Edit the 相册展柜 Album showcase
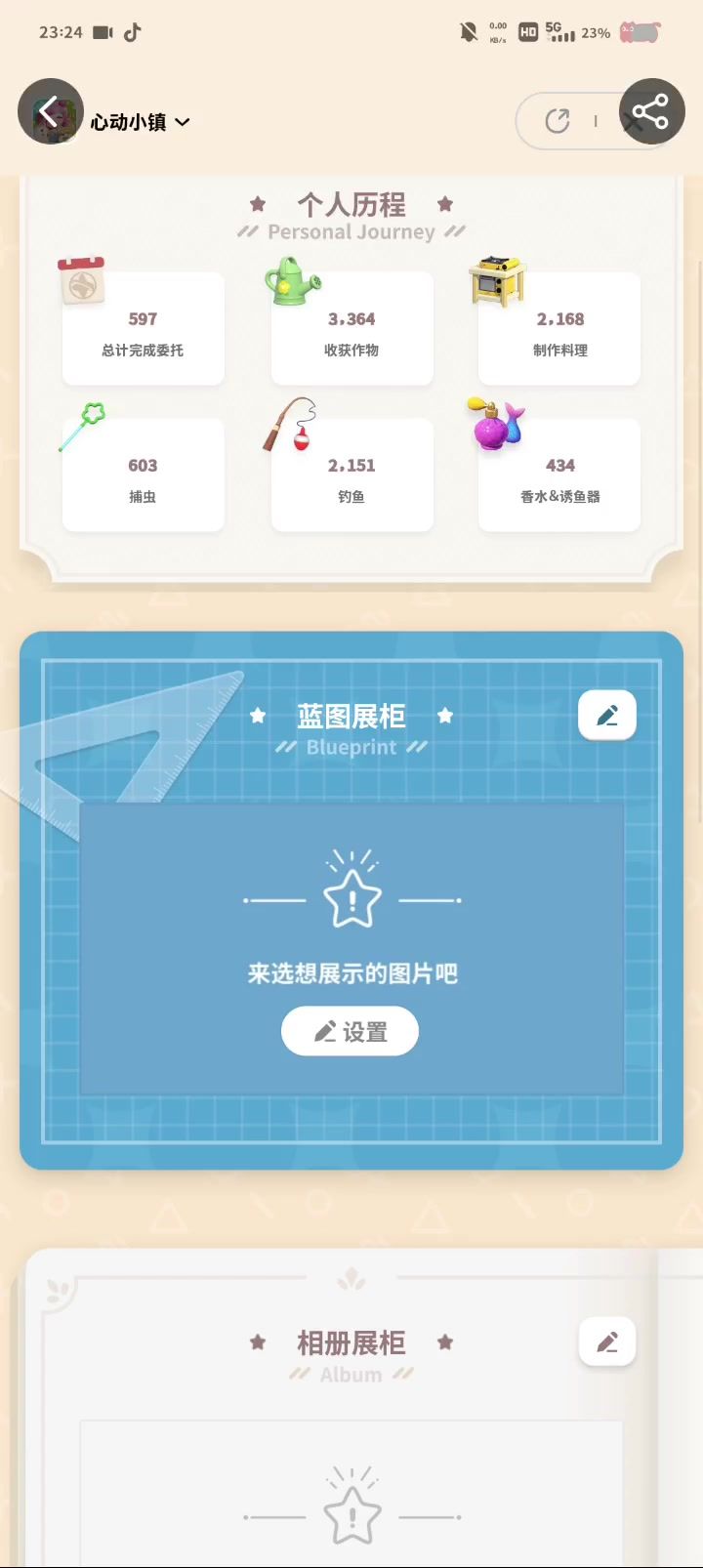 pyautogui.click(x=606, y=1342)
